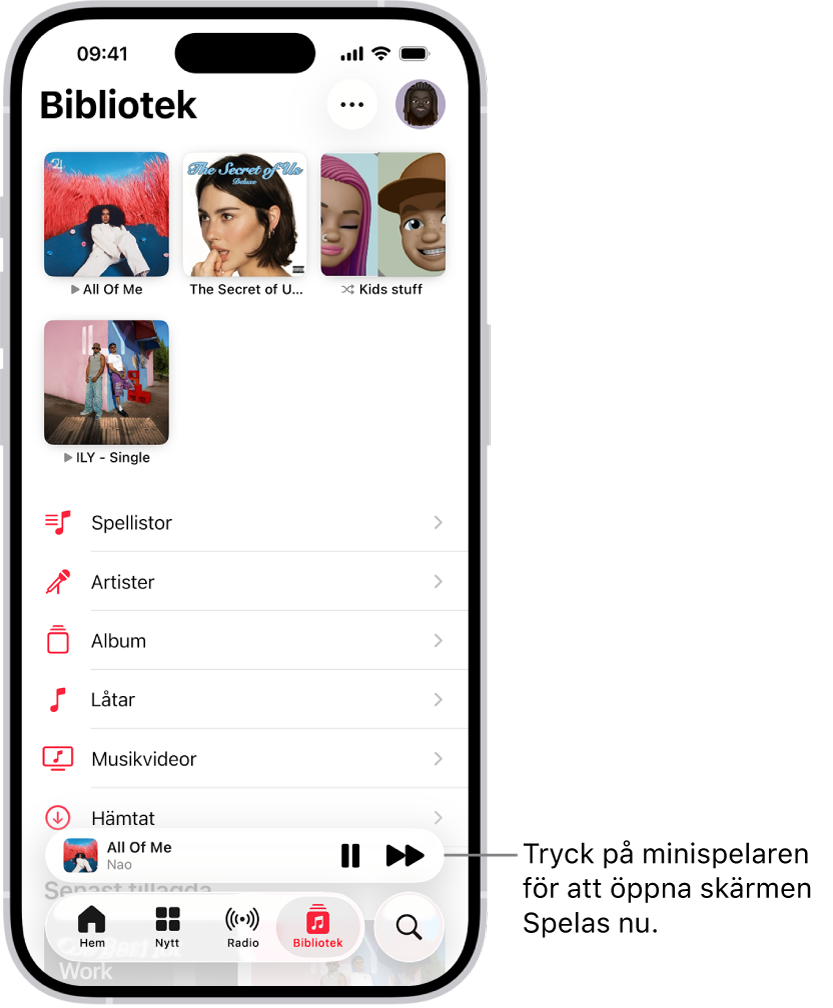Open Musikvideor via its TV icon
Image resolution: width=833 pixels, height=1008 pixels.
coord(58,759)
